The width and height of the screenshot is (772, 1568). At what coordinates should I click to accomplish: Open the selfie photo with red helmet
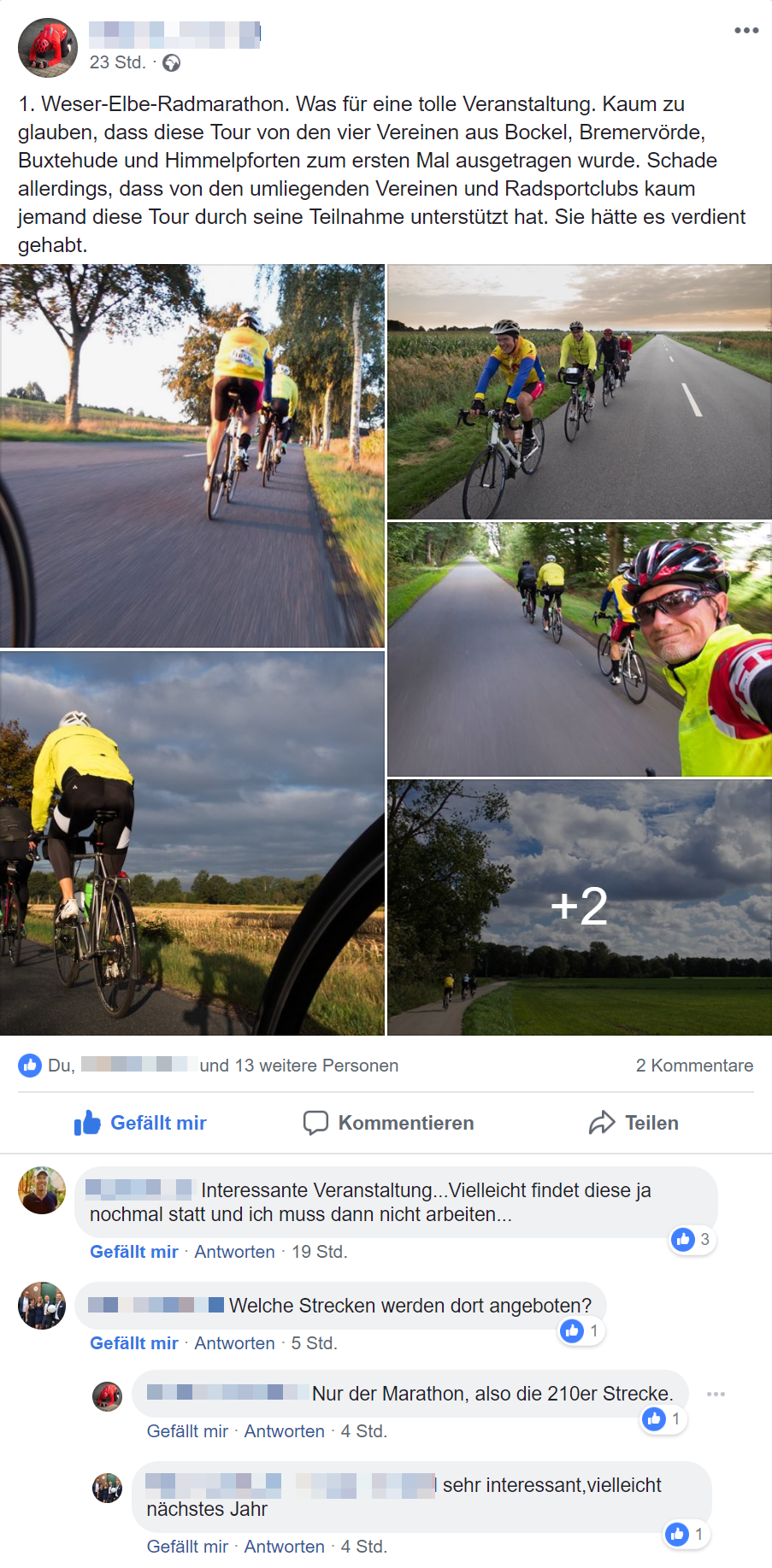tap(580, 649)
